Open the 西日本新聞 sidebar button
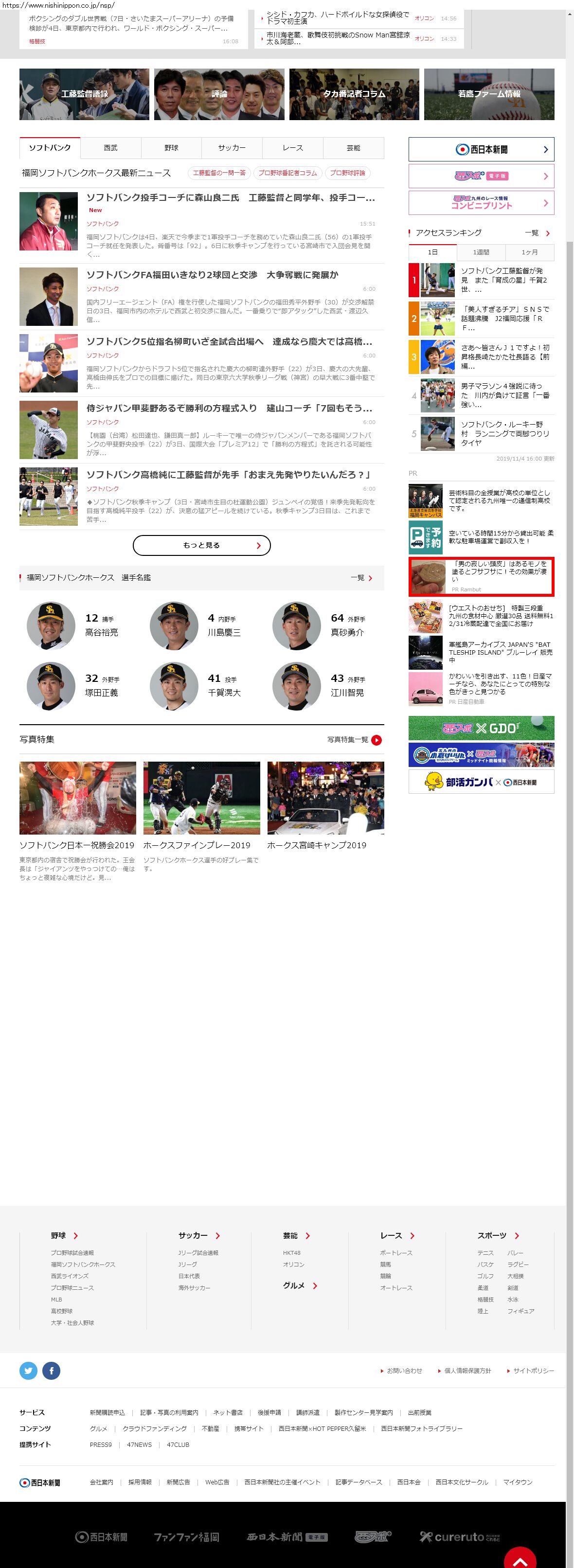 pos(481,149)
